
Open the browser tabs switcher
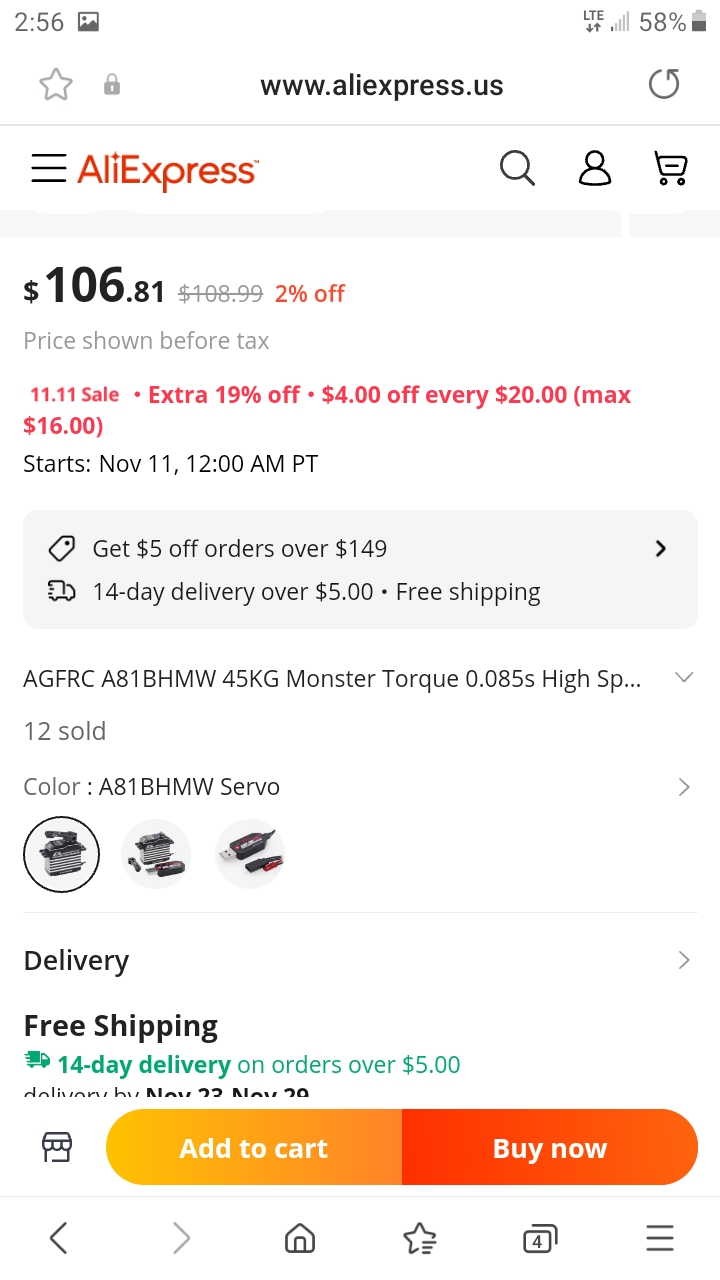539,1239
